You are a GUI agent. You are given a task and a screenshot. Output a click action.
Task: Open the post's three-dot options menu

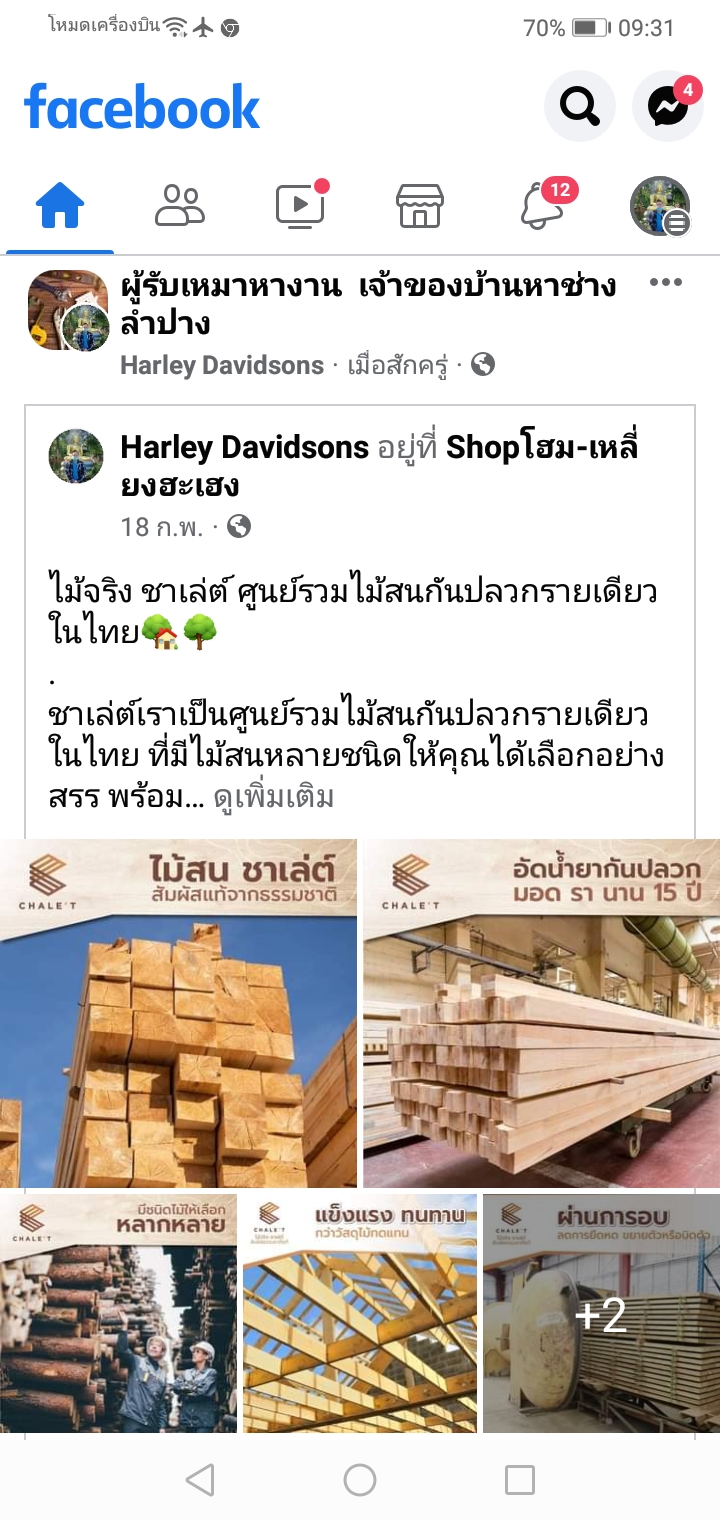[666, 283]
